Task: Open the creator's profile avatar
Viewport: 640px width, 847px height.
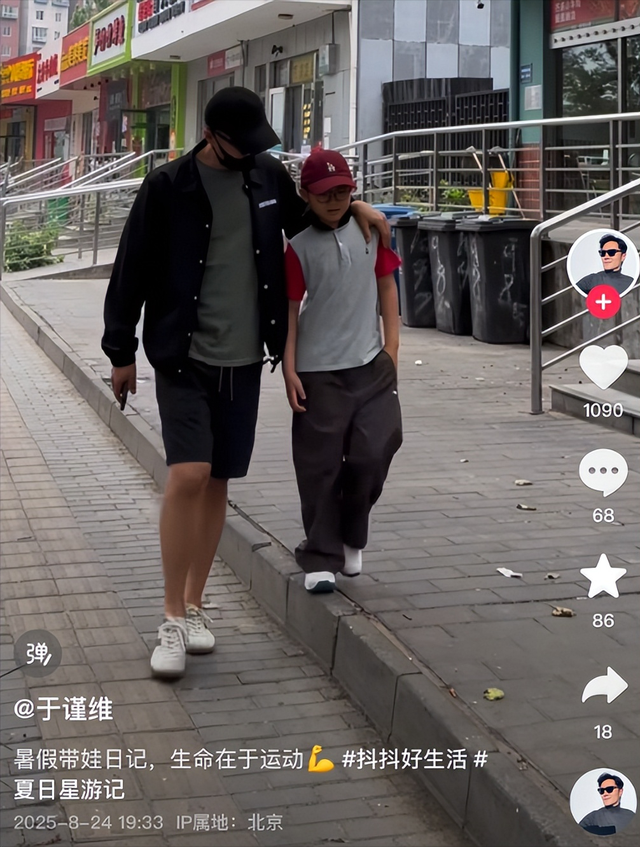Action: click(602, 263)
